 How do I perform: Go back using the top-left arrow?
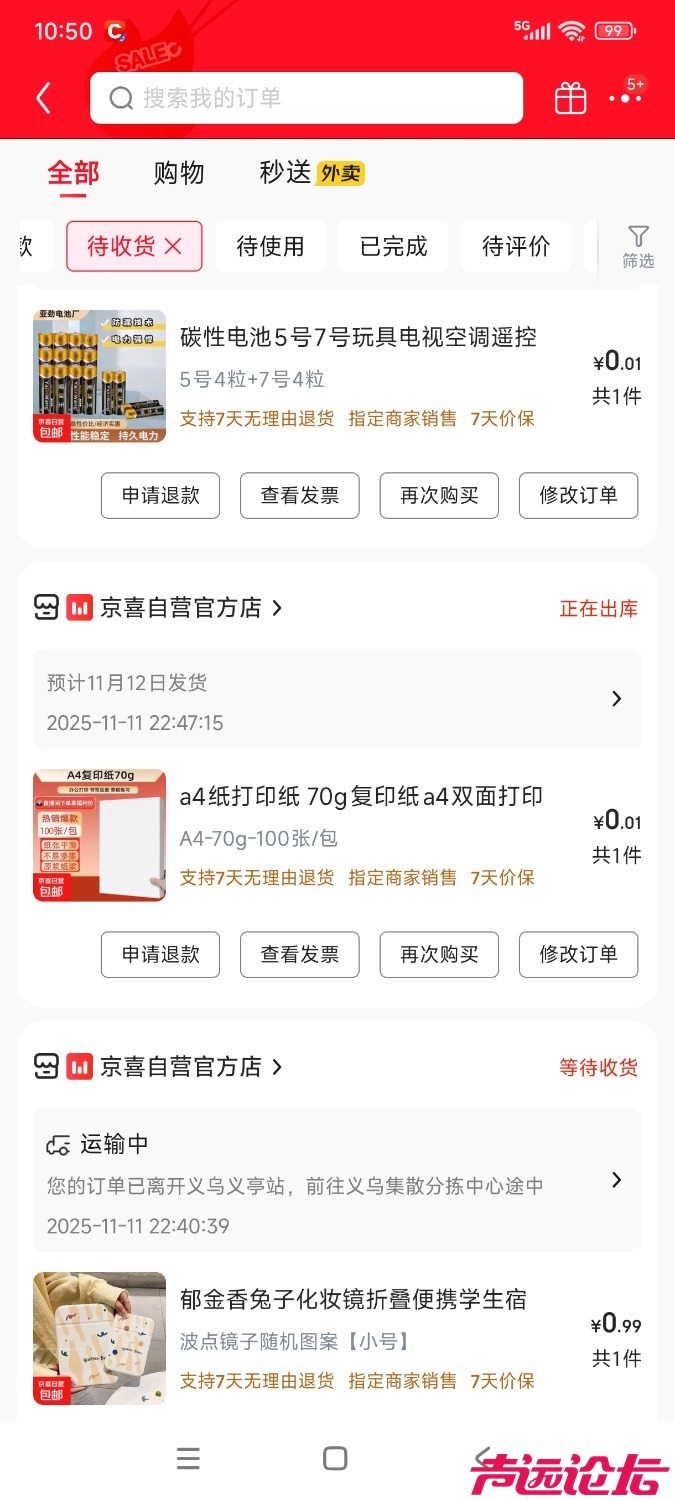[x=43, y=98]
